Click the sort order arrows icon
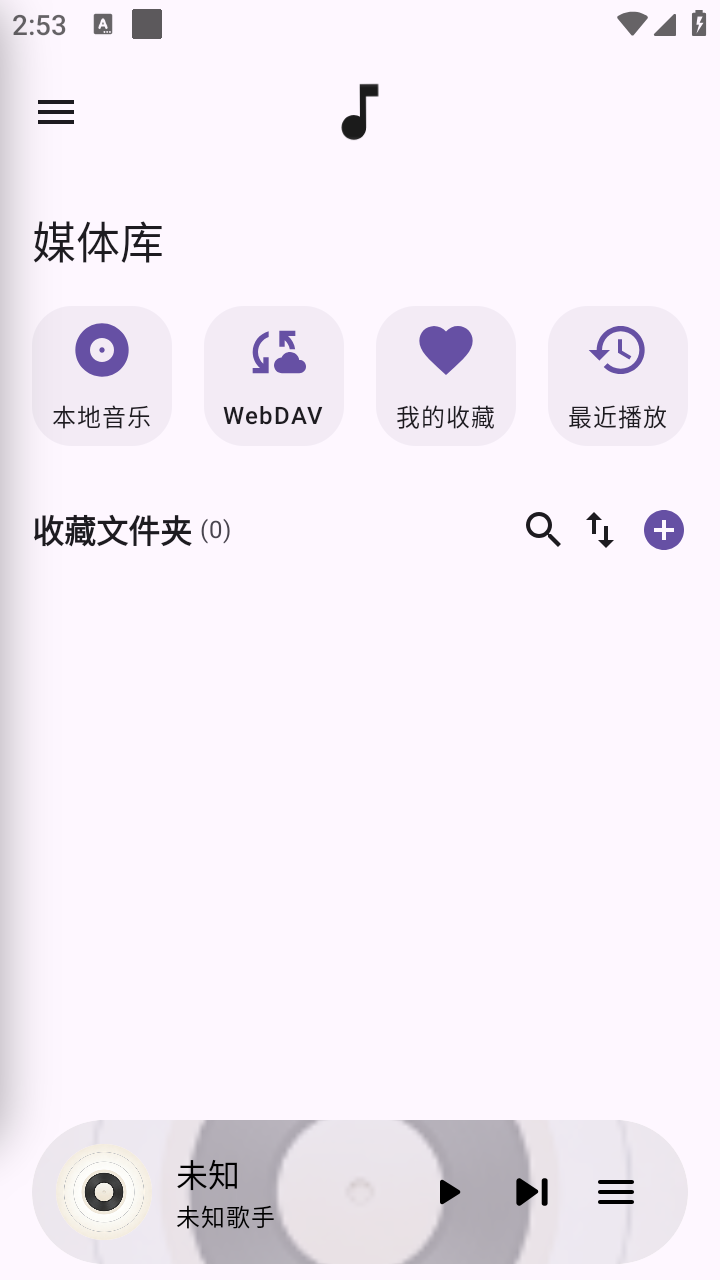The image size is (720, 1280). 600,530
